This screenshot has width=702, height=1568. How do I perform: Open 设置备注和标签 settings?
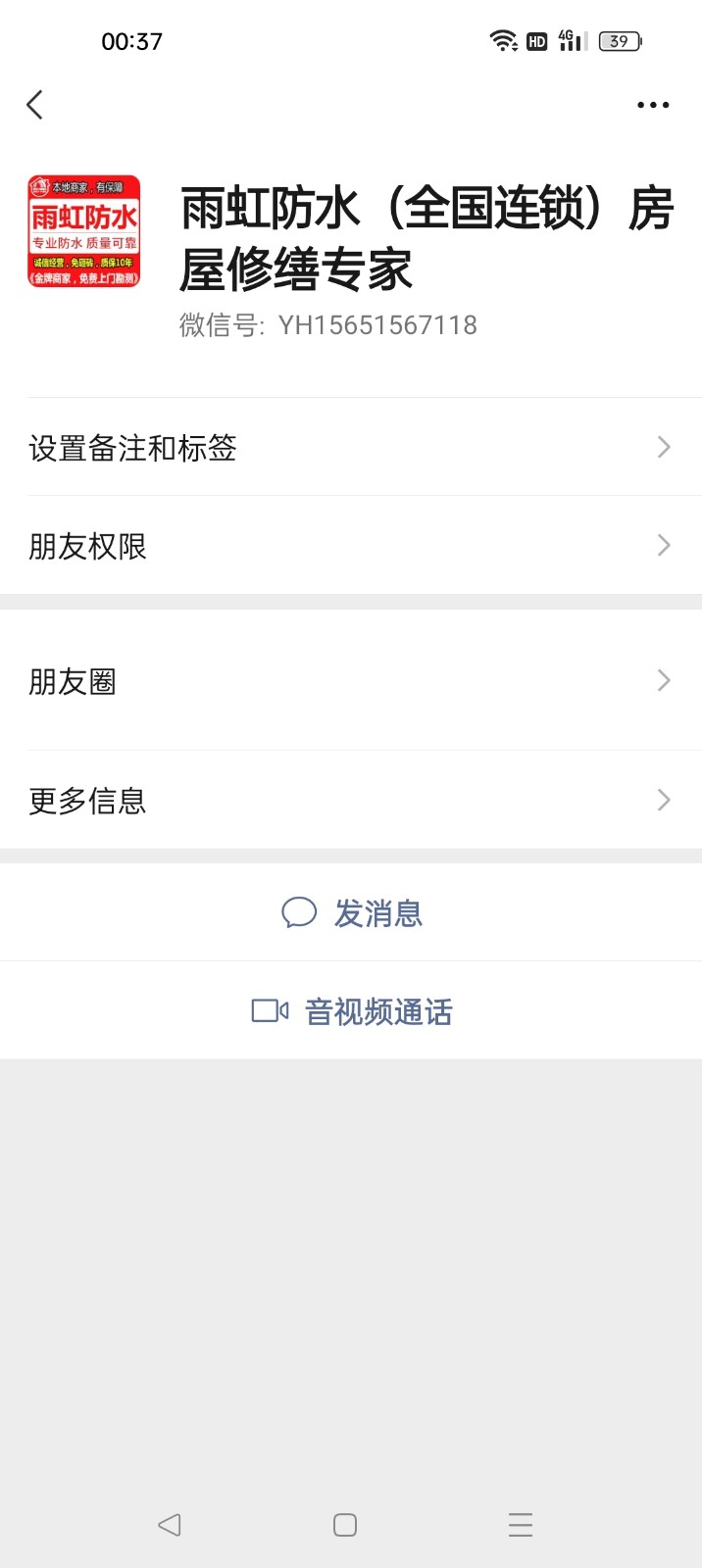(x=351, y=448)
